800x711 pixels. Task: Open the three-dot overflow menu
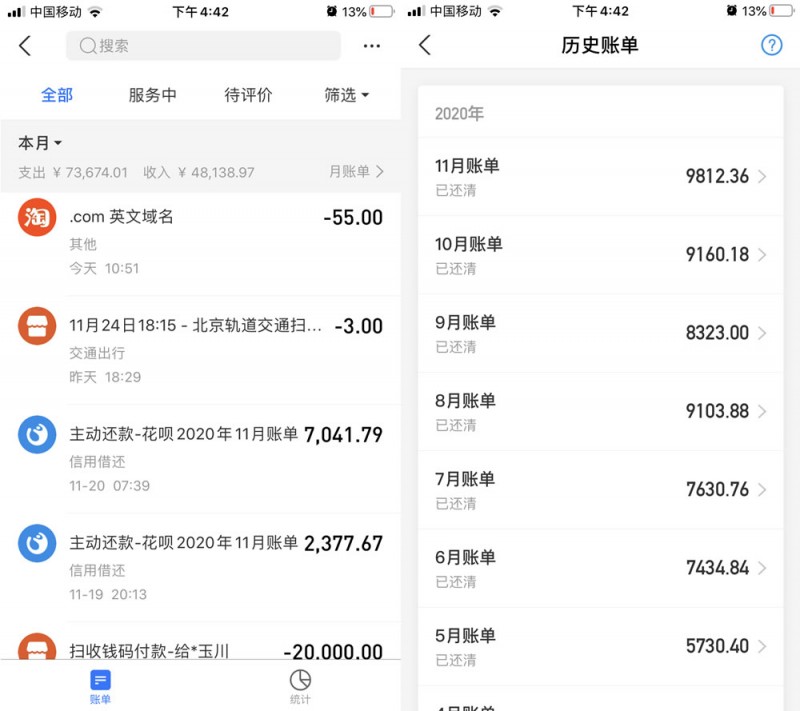click(x=372, y=46)
